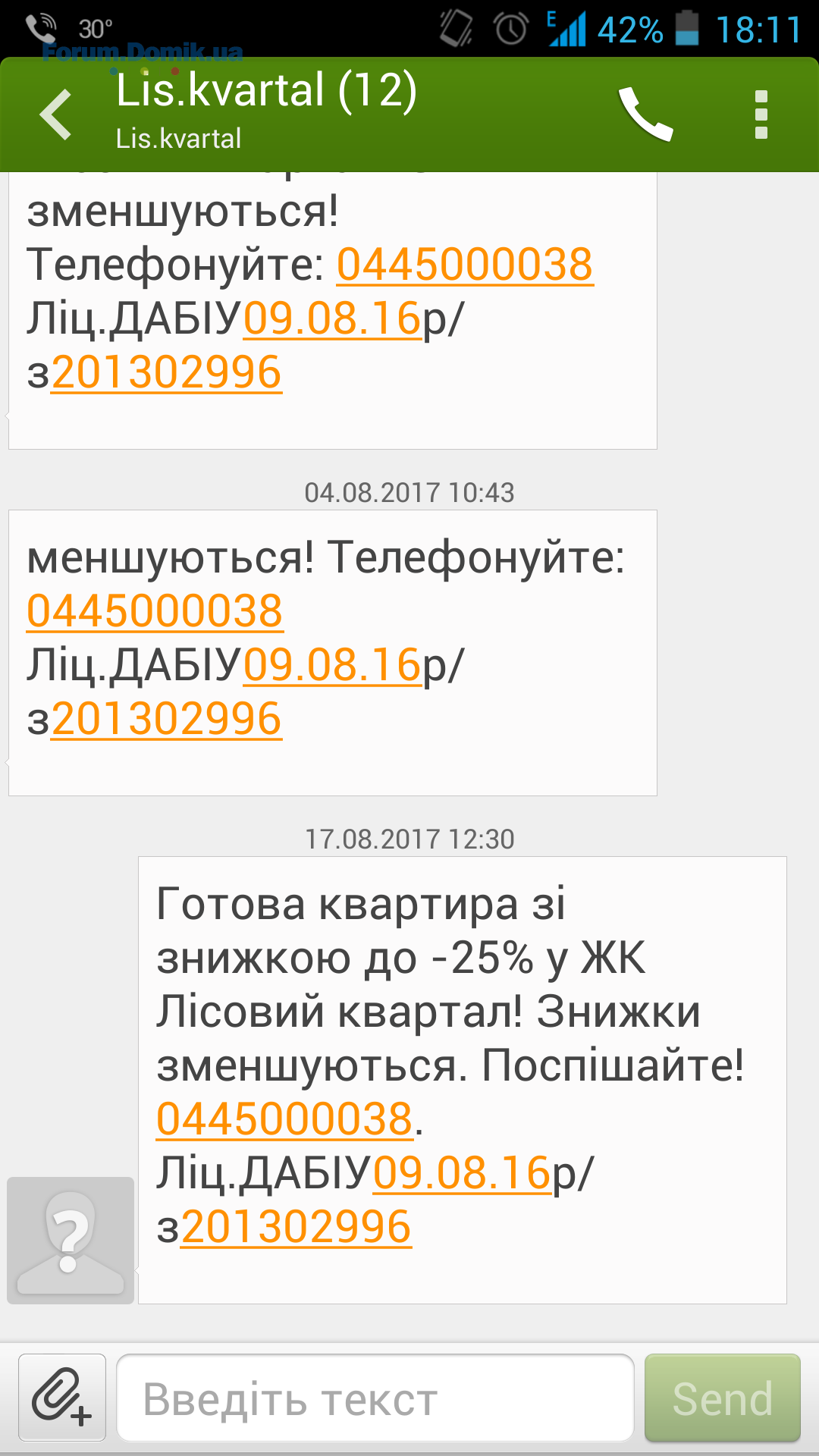Open unknown contact avatar photo
This screenshot has width=819, height=1456.
71,1241
